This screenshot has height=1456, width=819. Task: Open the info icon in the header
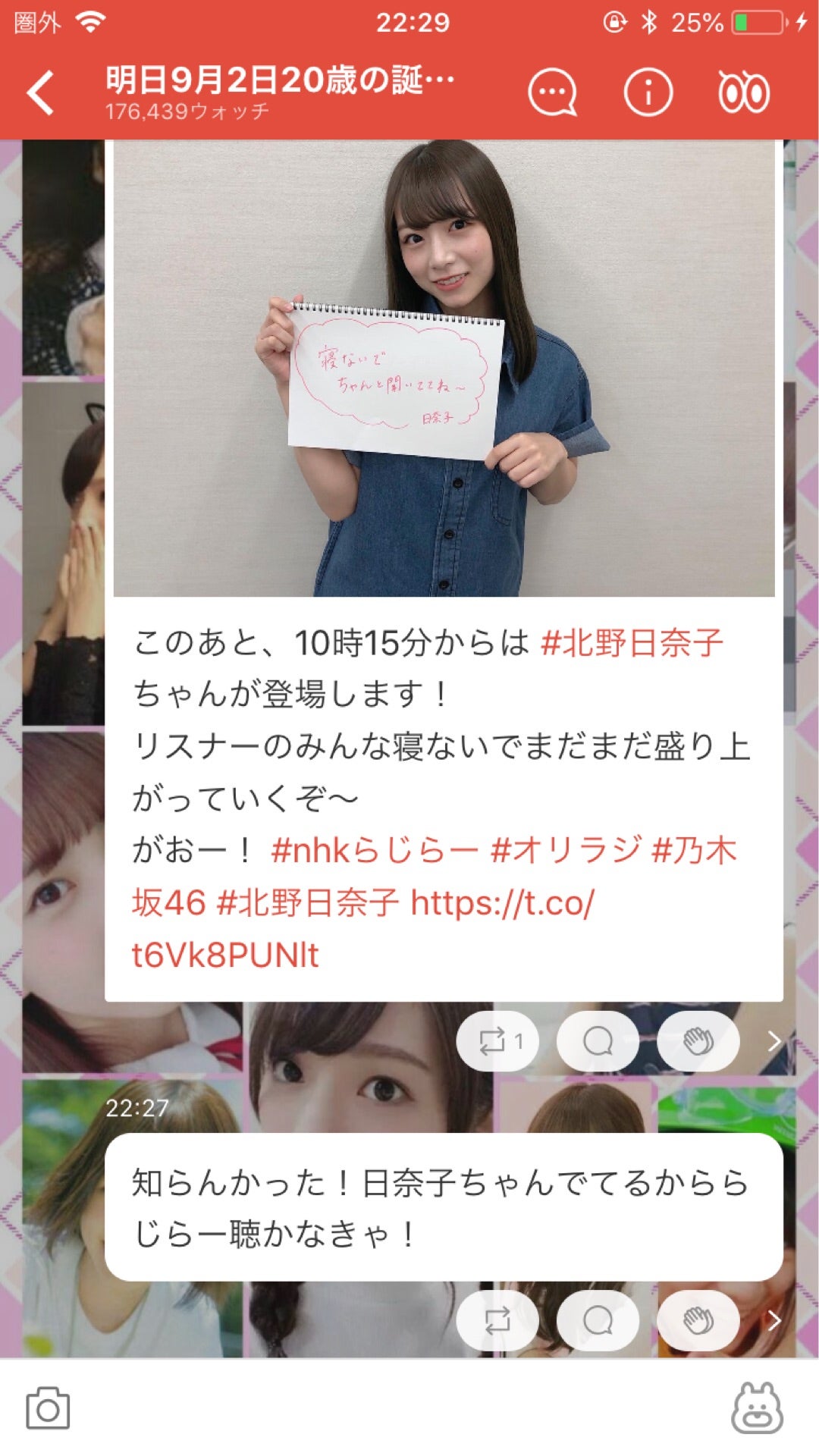pos(648,93)
